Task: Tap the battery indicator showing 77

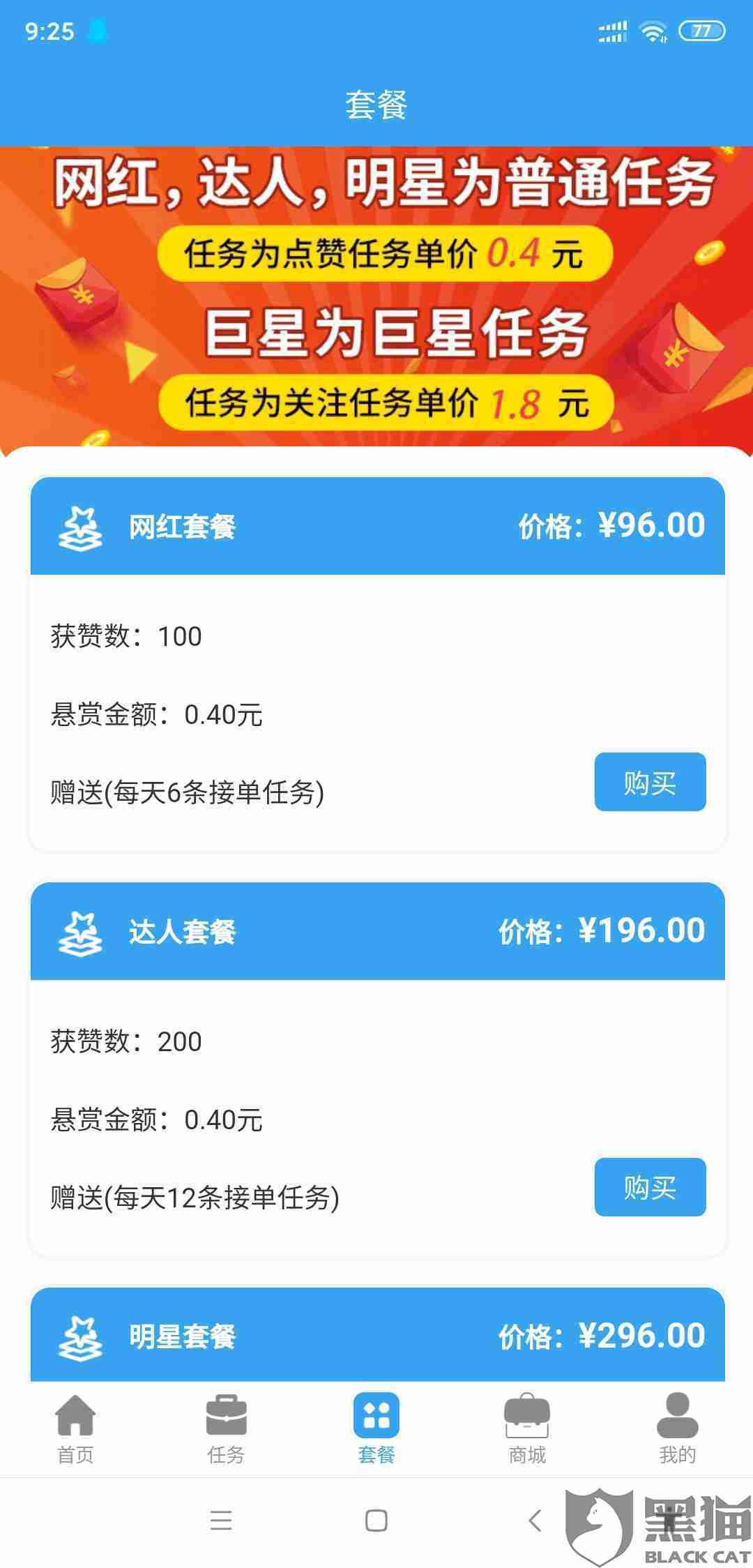Action: tap(699, 31)
